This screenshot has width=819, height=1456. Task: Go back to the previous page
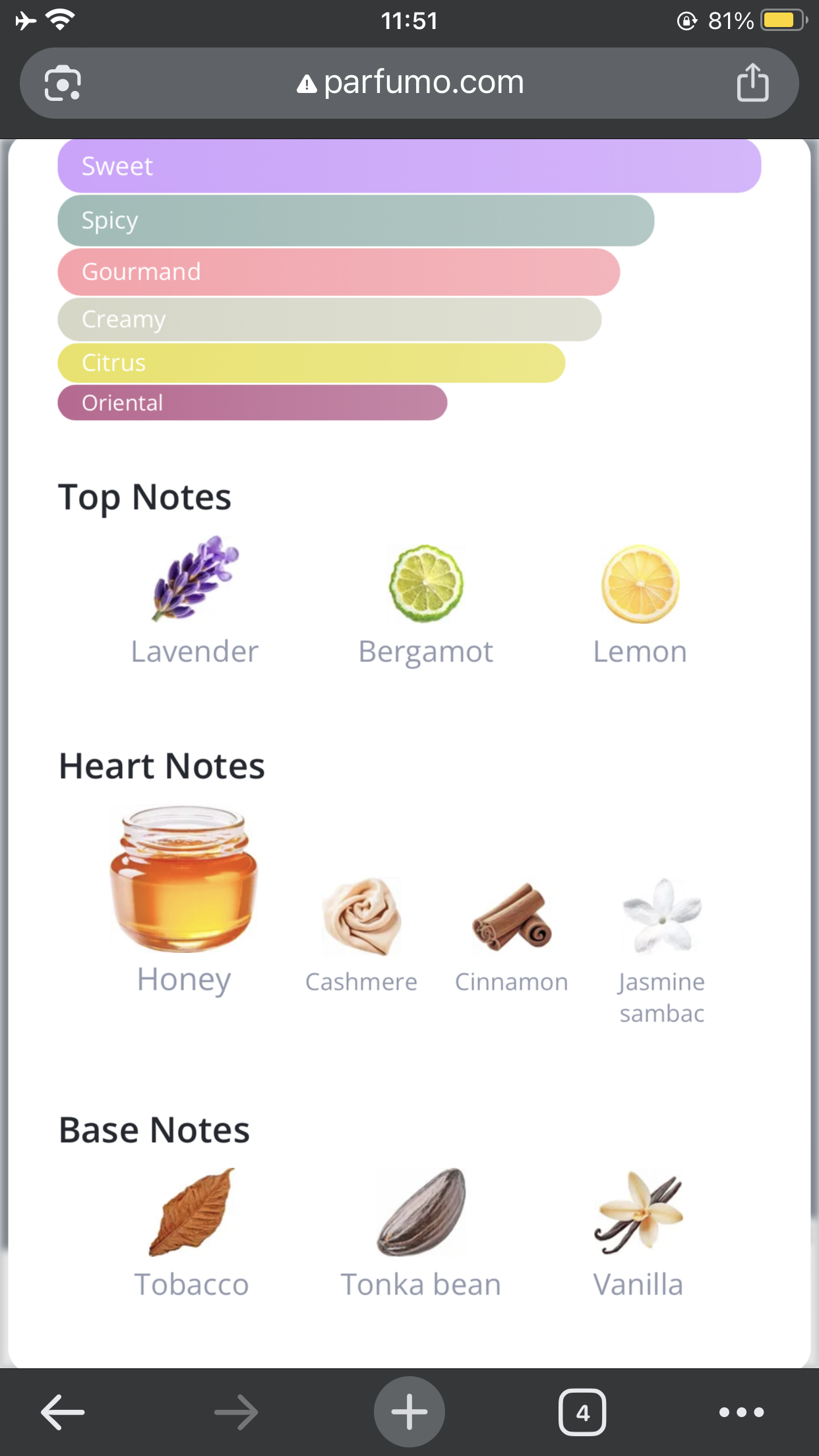coord(63,1412)
